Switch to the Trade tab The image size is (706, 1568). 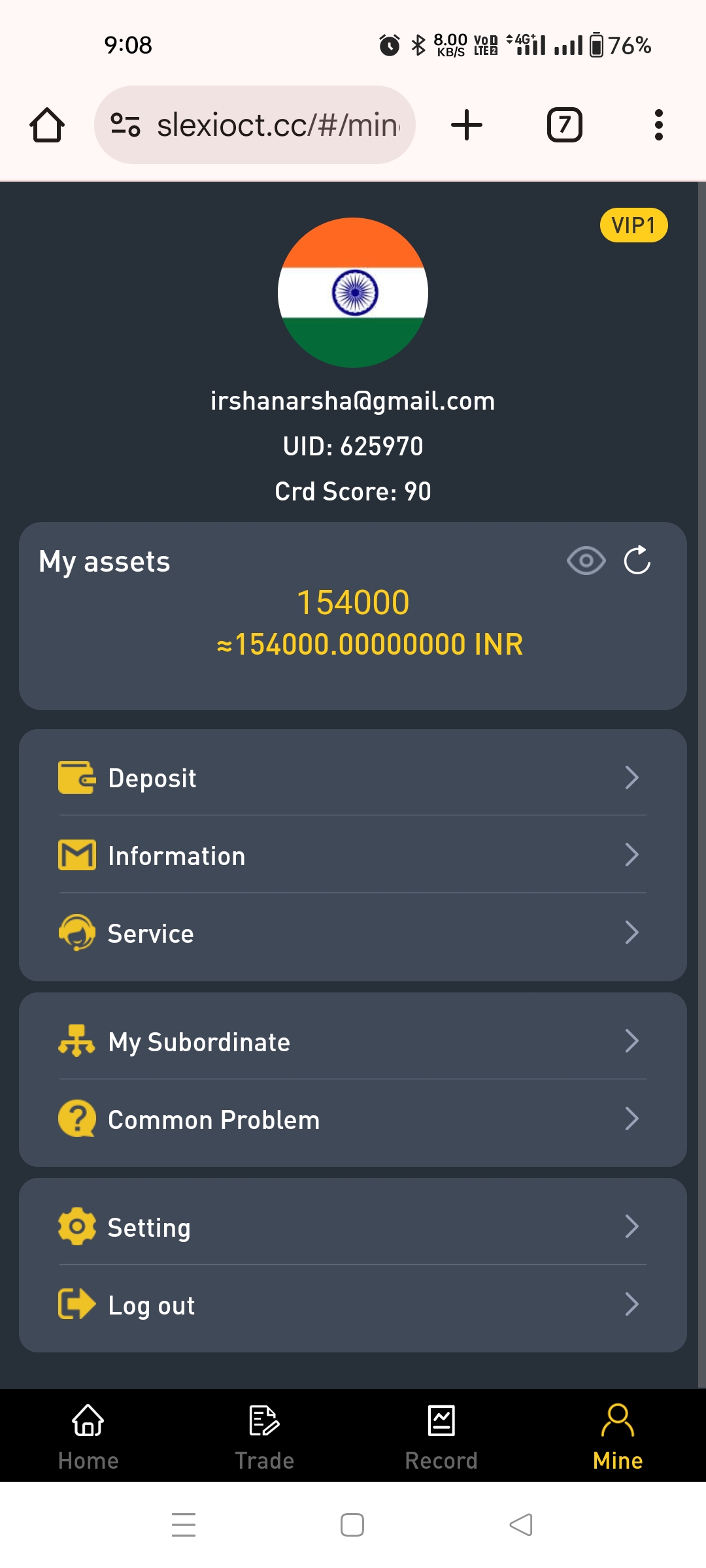pos(265,1436)
